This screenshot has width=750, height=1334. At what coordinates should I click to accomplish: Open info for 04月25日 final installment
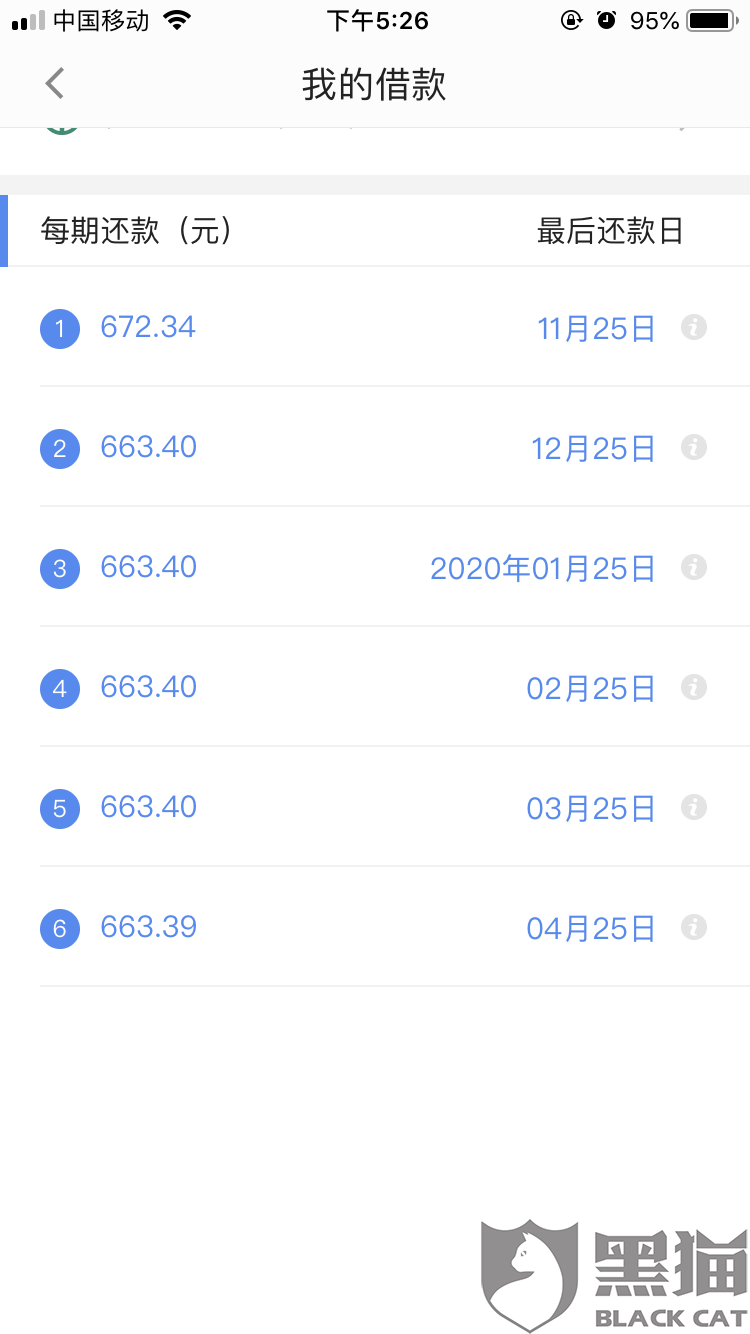(x=694, y=927)
